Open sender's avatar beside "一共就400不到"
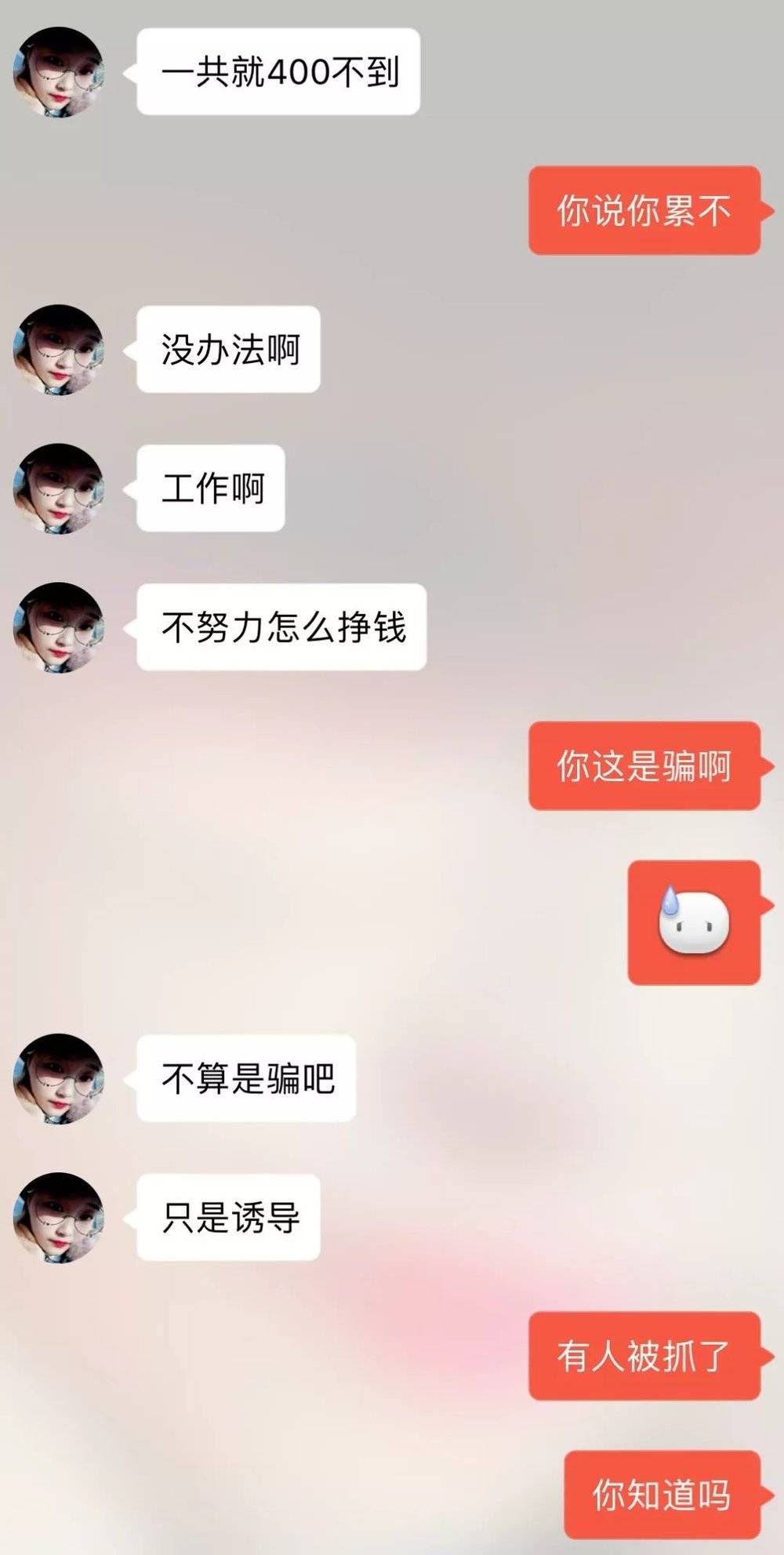This screenshot has height=1555, width=784. coord(59,72)
